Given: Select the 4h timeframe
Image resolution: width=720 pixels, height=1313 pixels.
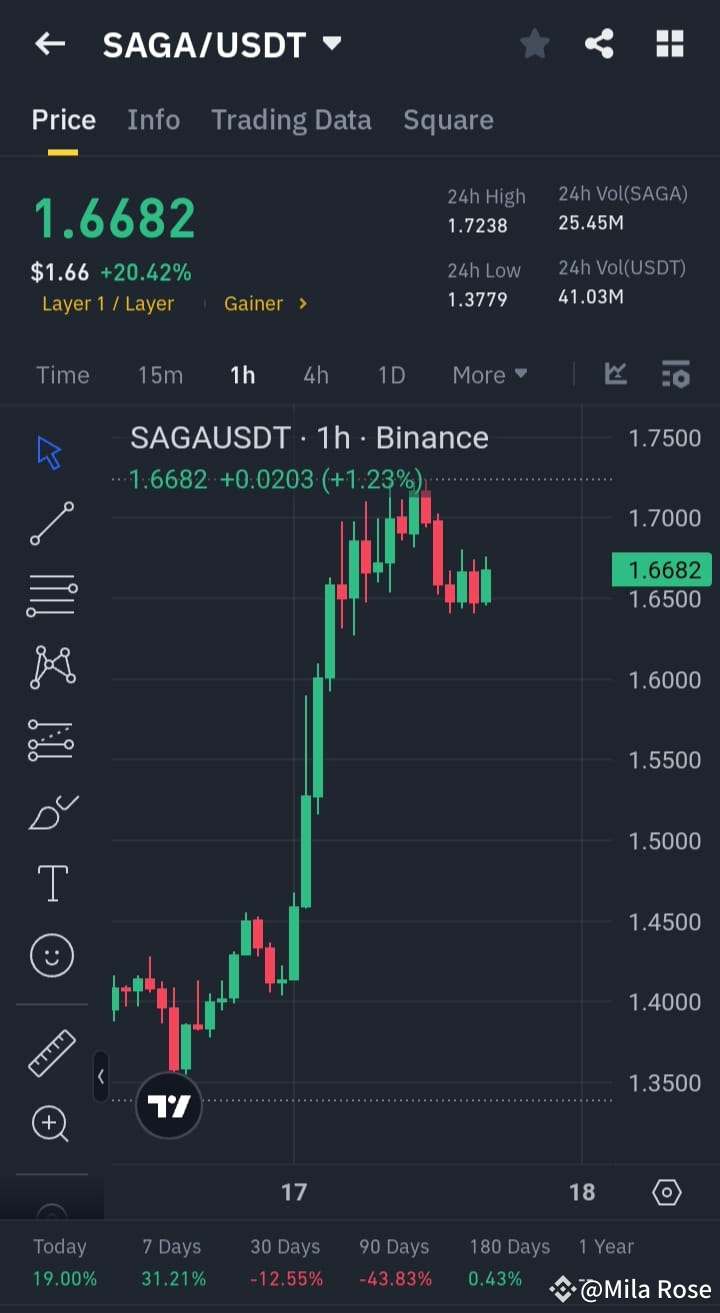Looking at the screenshot, I should click(x=316, y=375).
